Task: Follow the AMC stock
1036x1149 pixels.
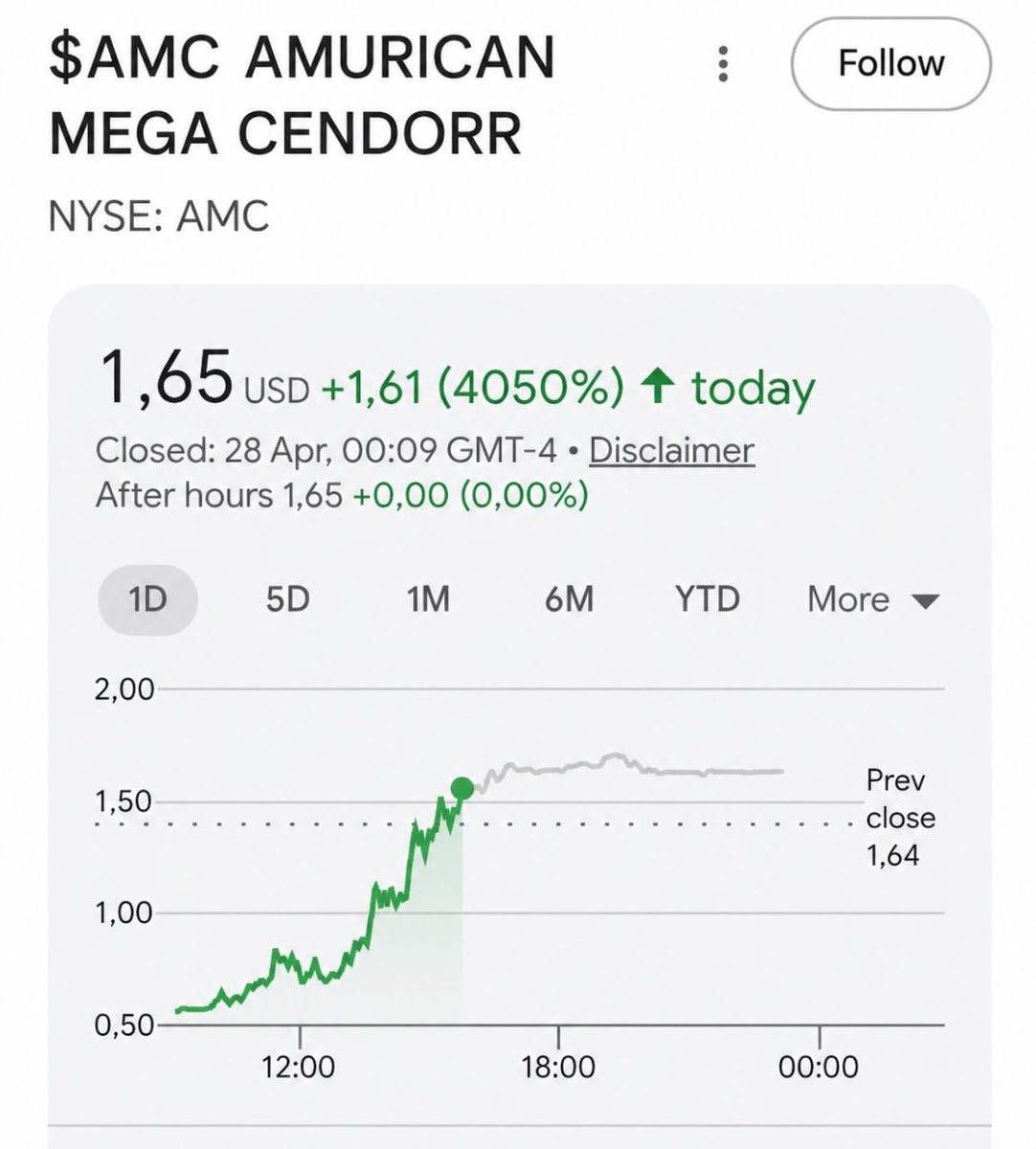Action: click(890, 64)
